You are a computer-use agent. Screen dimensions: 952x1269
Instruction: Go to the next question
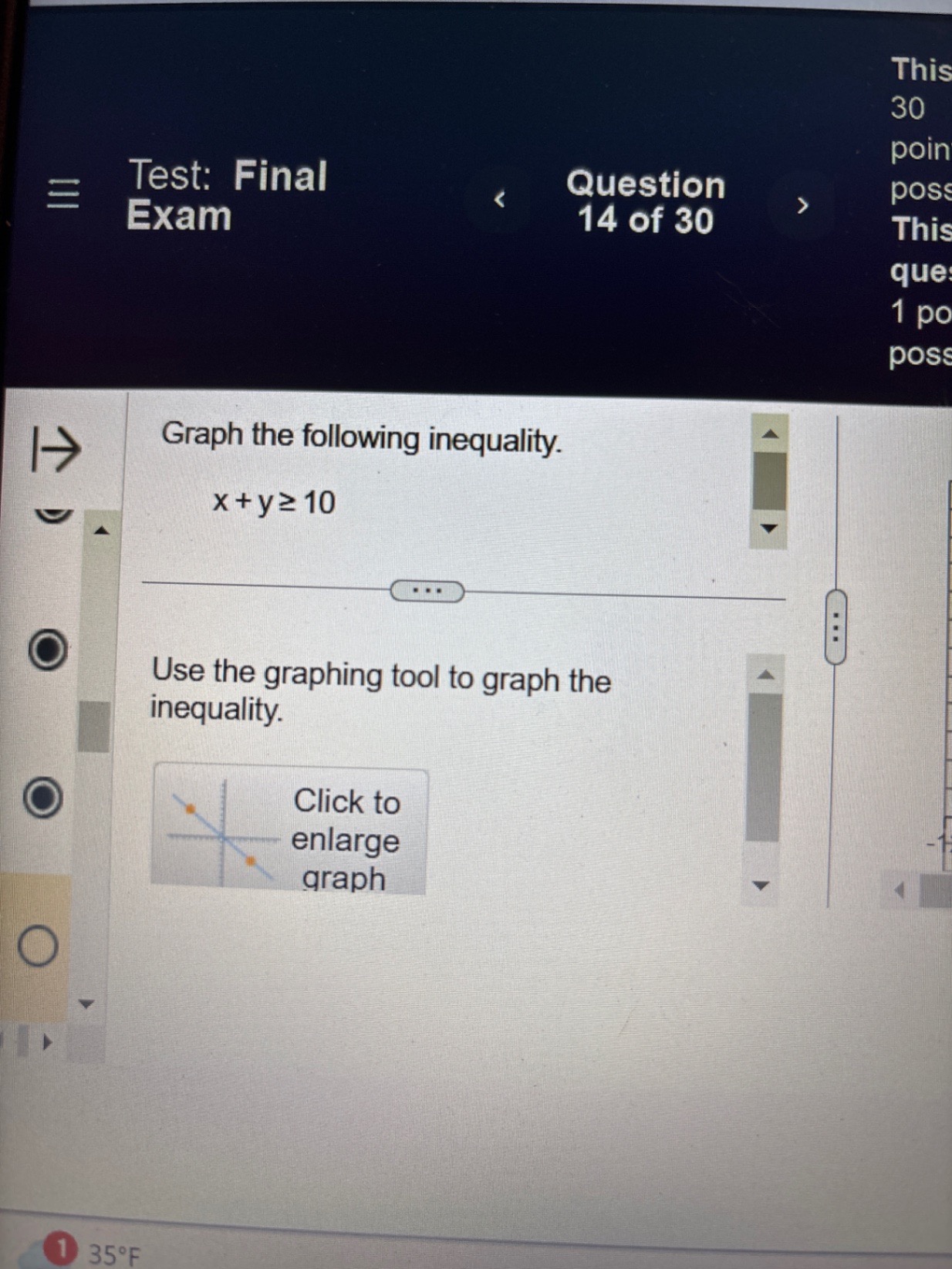click(x=803, y=205)
